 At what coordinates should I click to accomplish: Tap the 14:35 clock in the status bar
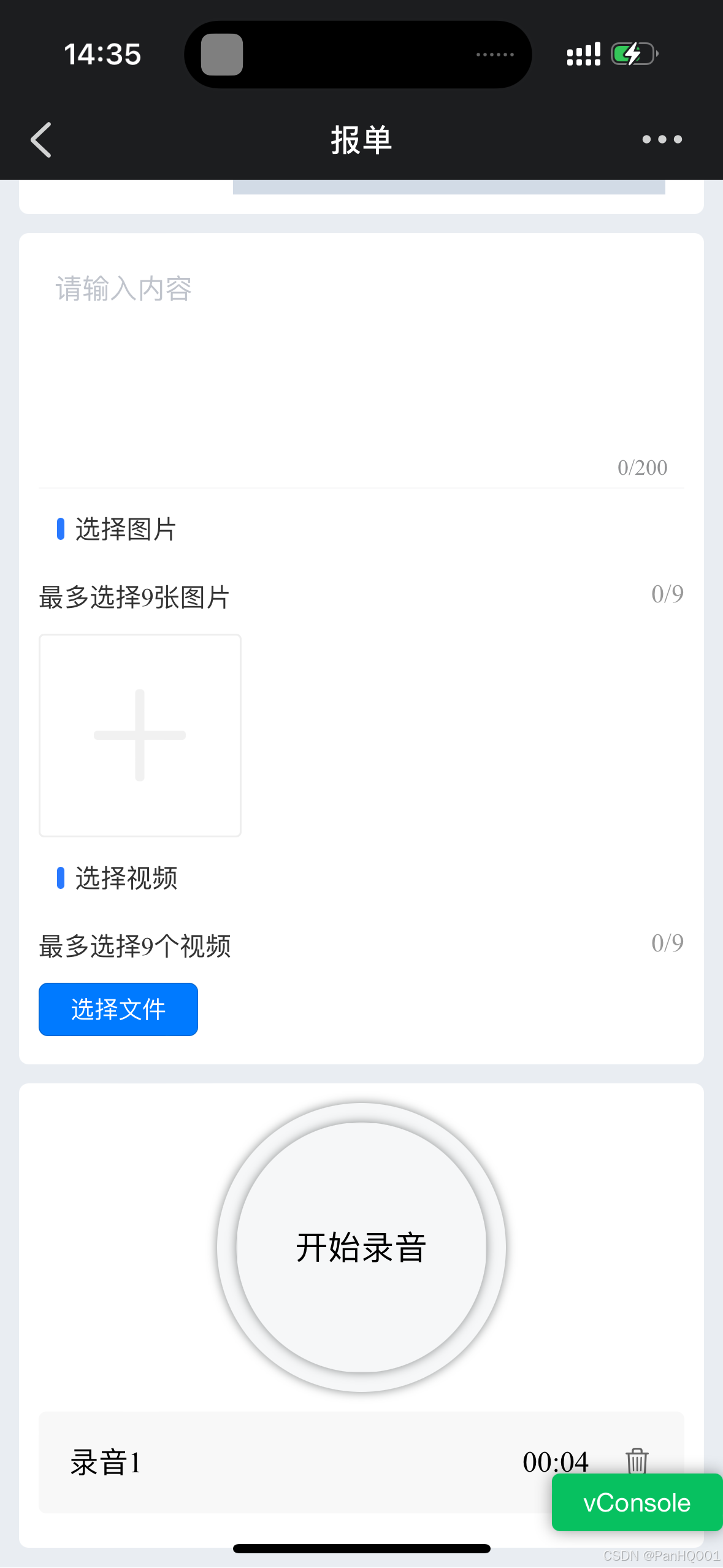pyautogui.click(x=102, y=54)
